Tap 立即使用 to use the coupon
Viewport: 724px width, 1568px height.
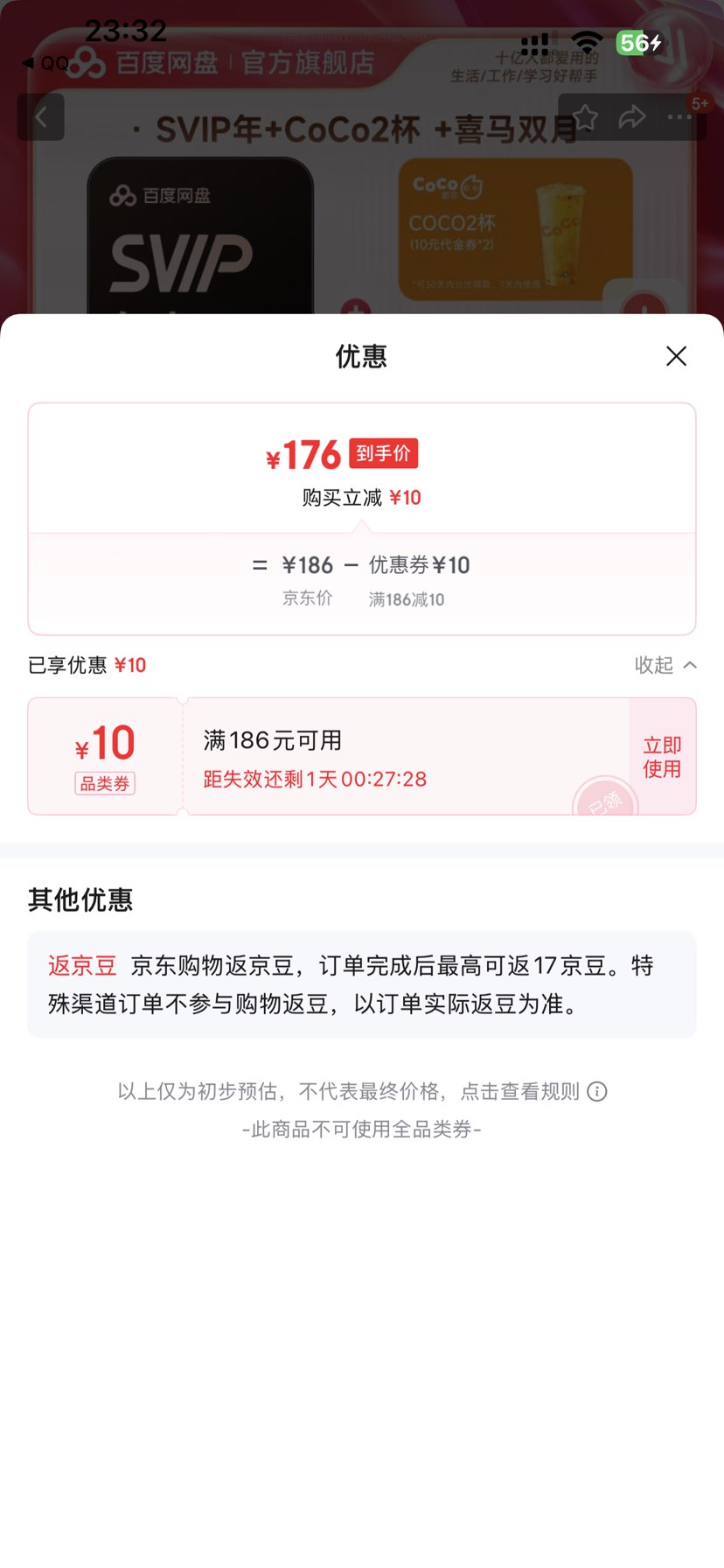[661, 755]
